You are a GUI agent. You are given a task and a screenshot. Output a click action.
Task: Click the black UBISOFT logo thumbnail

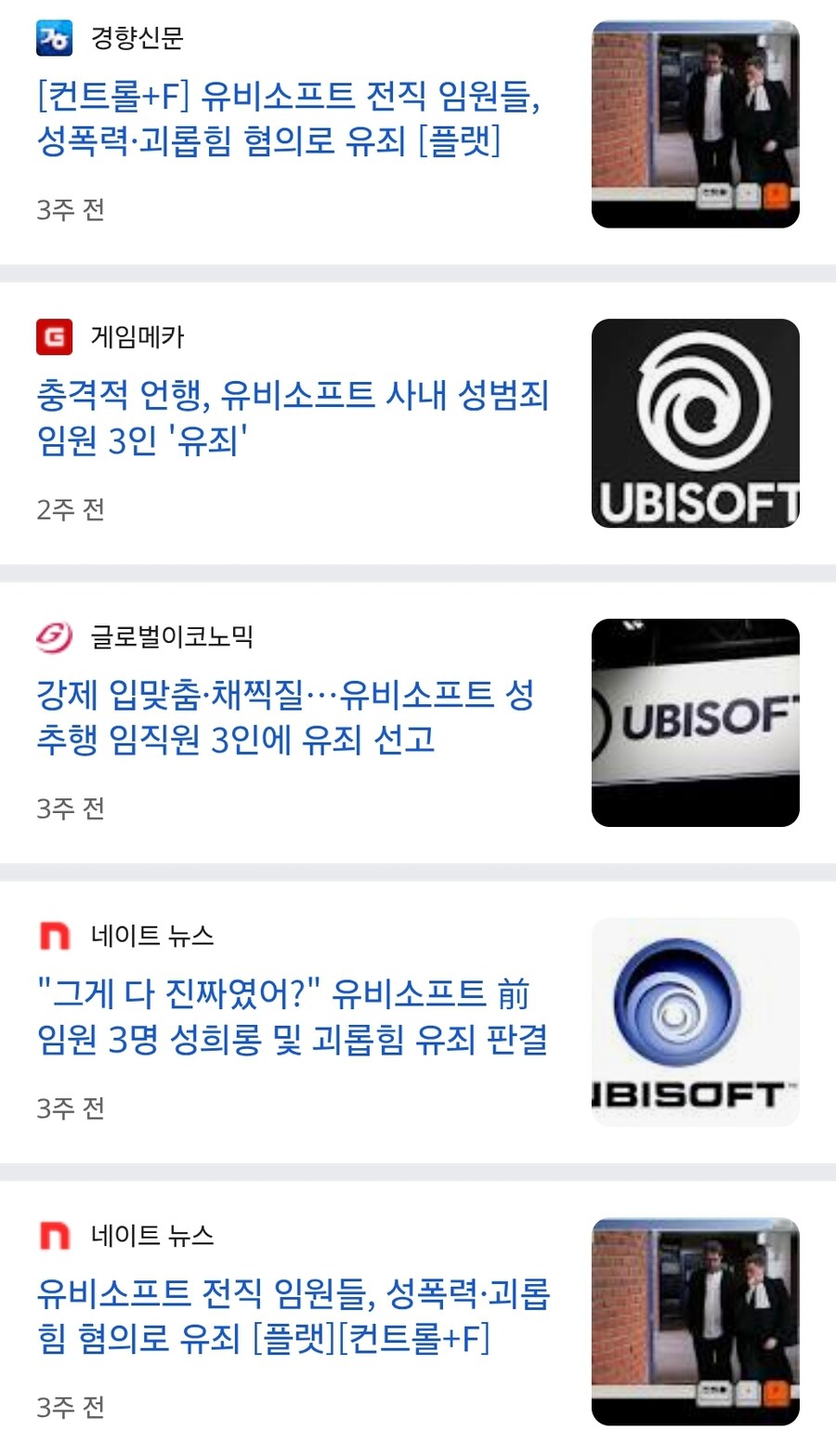tap(695, 423)
